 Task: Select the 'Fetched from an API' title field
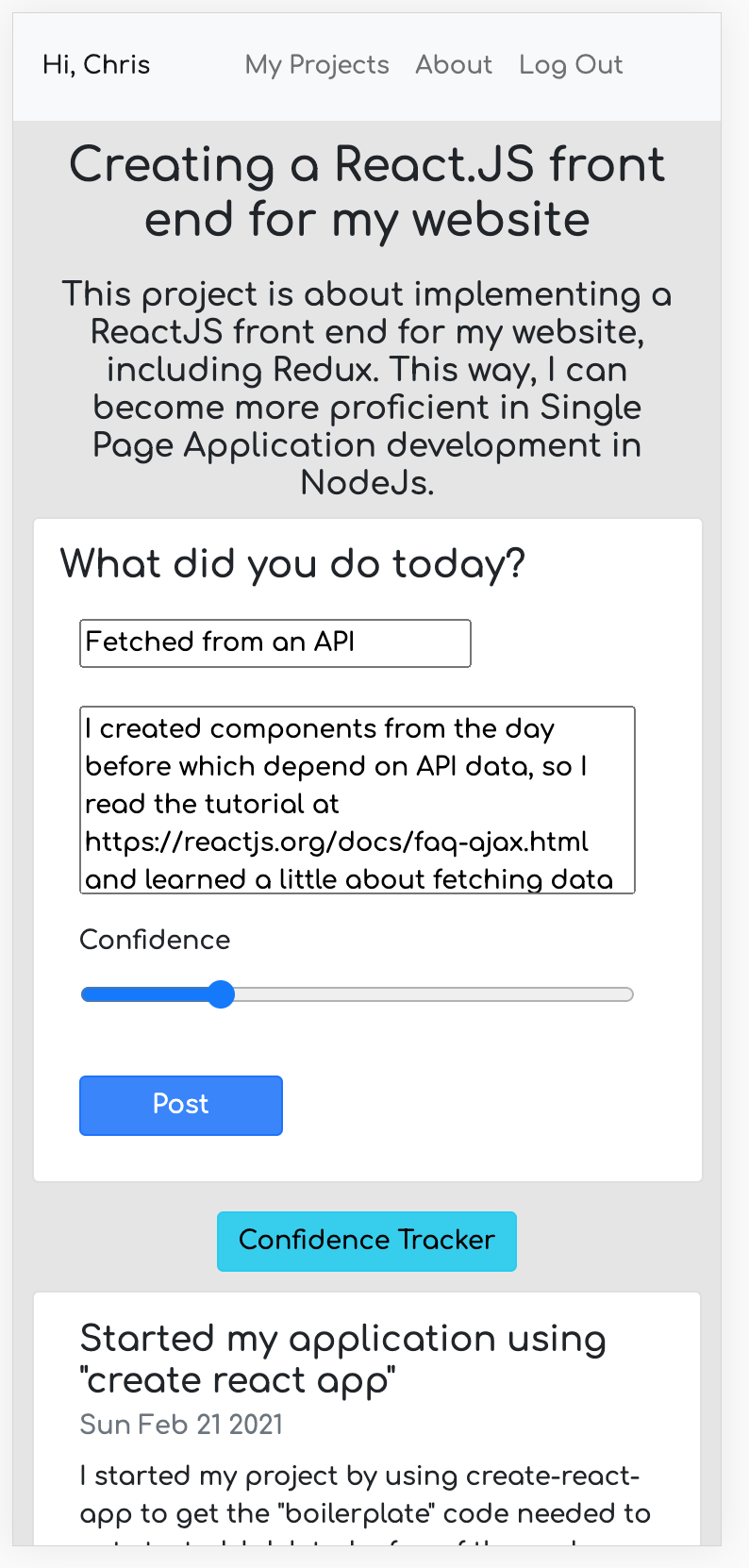coord(275,642)
